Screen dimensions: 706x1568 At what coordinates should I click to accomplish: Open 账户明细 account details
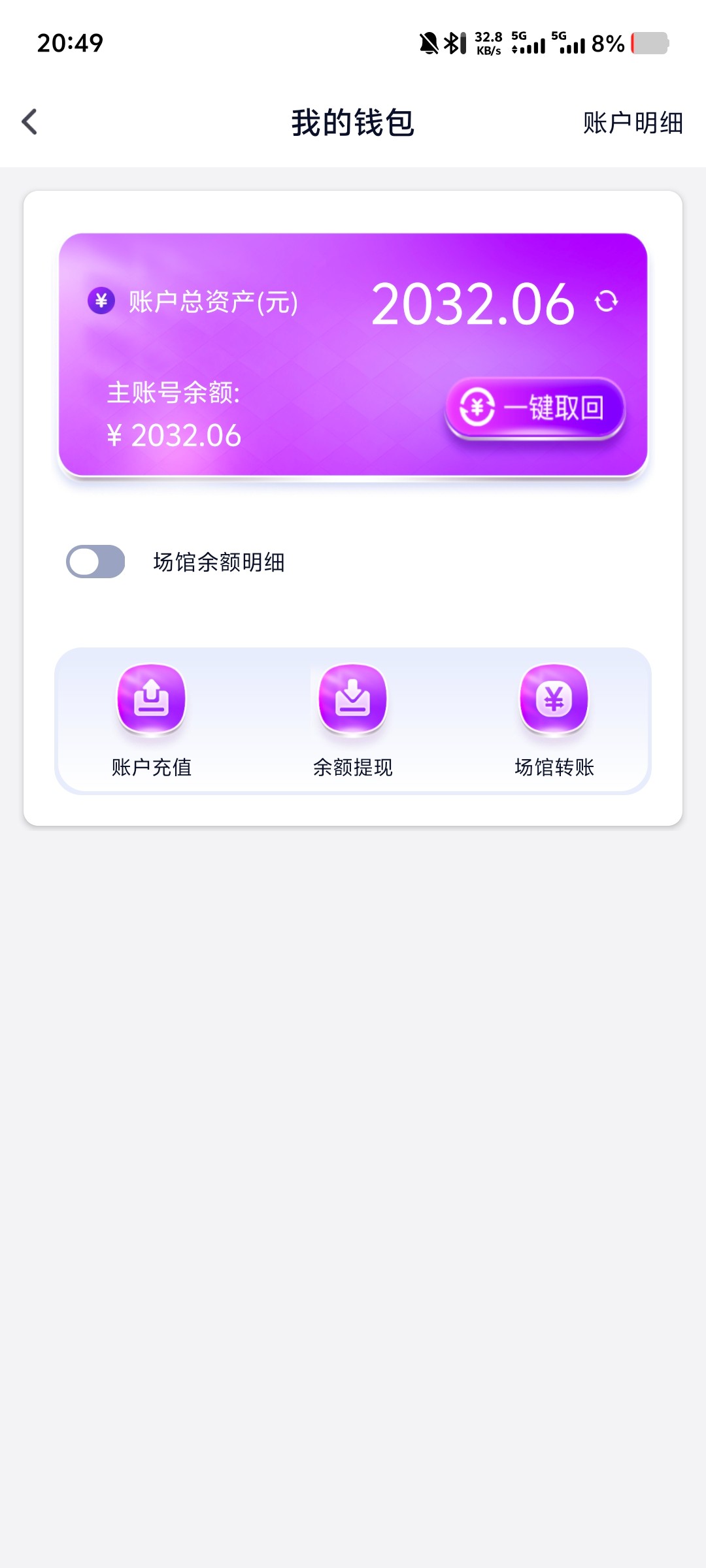point(633,123)
